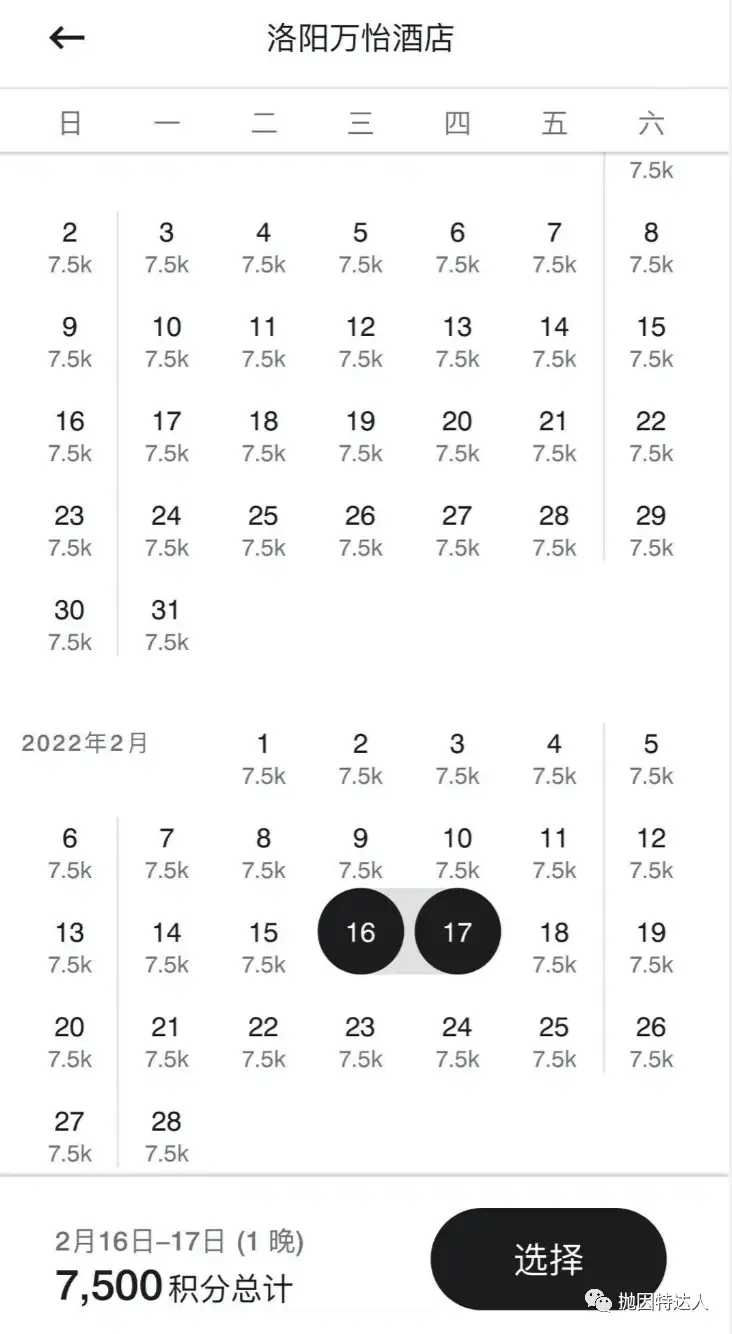
Task: Choose February 28 date cell
Action: (166, 1134)
